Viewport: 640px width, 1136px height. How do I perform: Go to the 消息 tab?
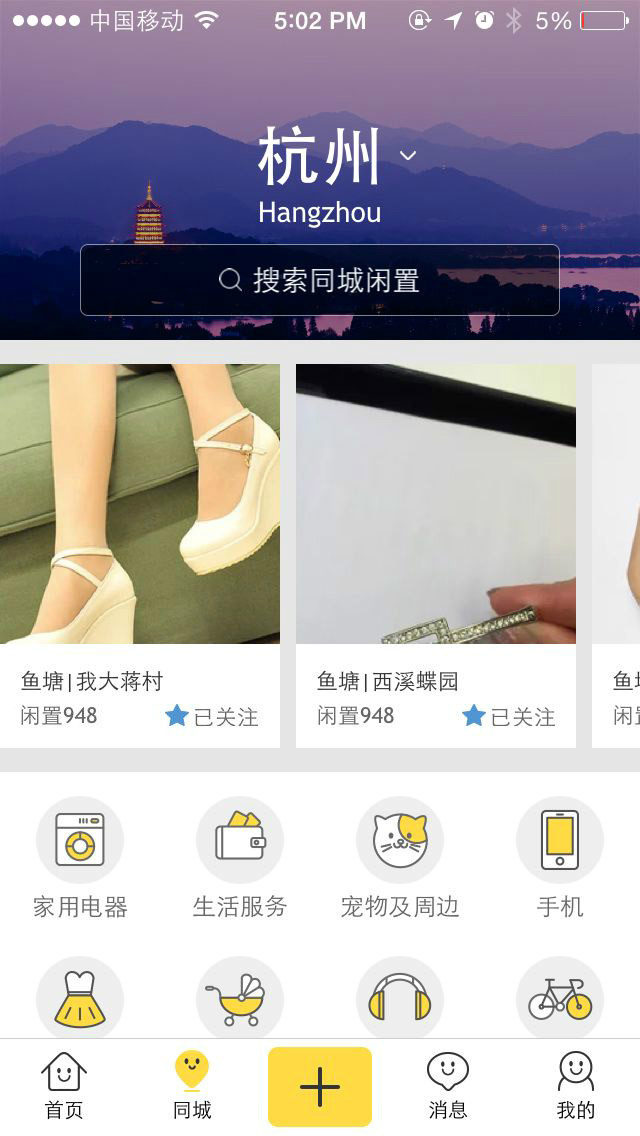[x=448, y=1087]
